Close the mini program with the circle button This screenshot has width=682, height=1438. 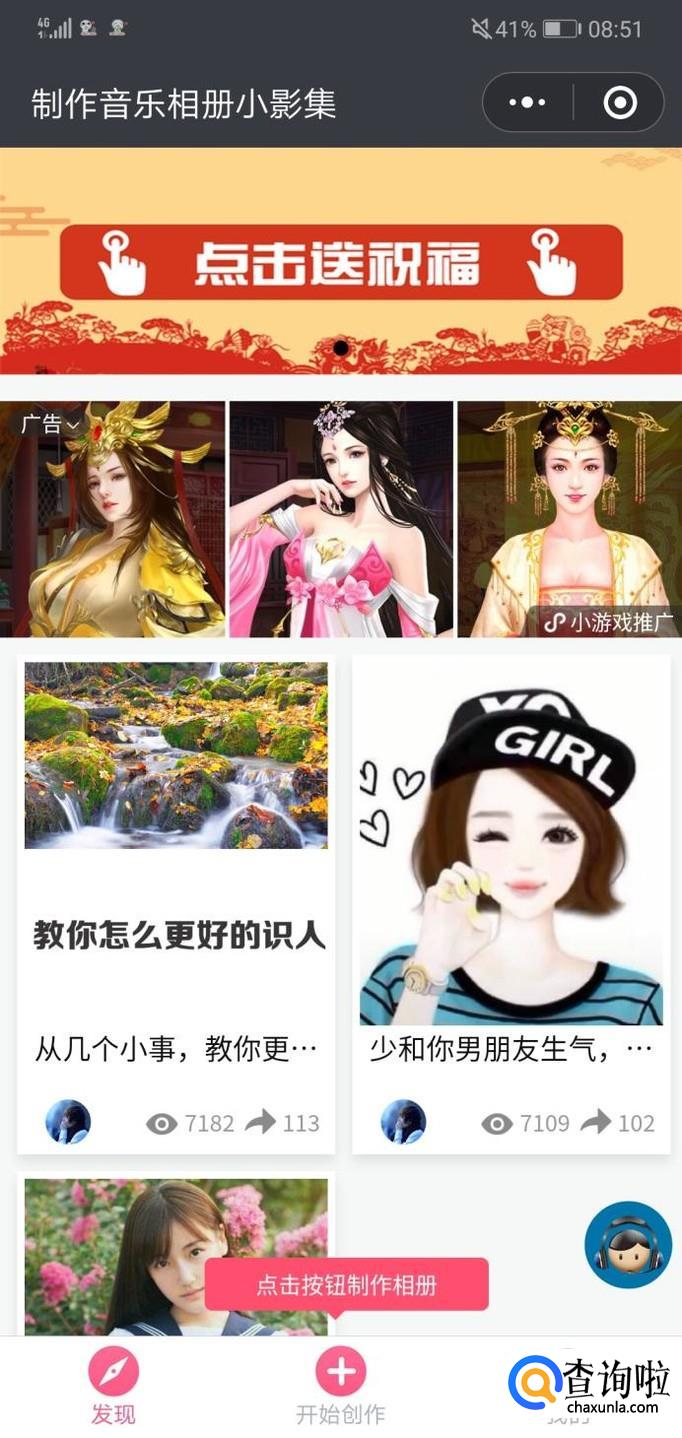coord(620,103)
